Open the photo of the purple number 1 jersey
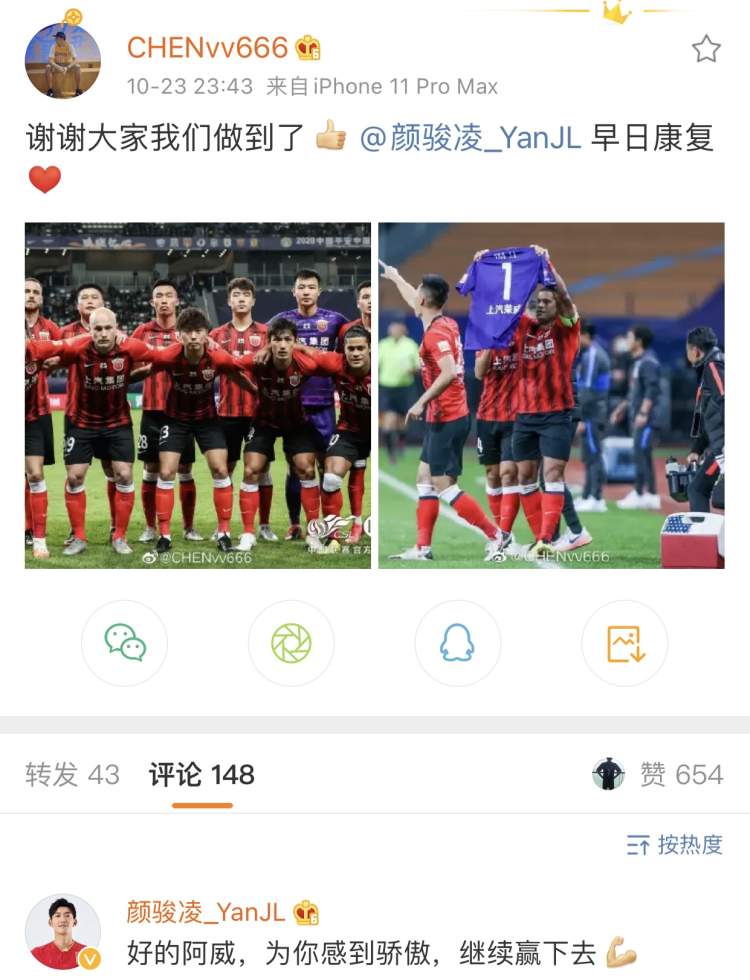This screenshot has height=980, width=750. pos(551,395)
